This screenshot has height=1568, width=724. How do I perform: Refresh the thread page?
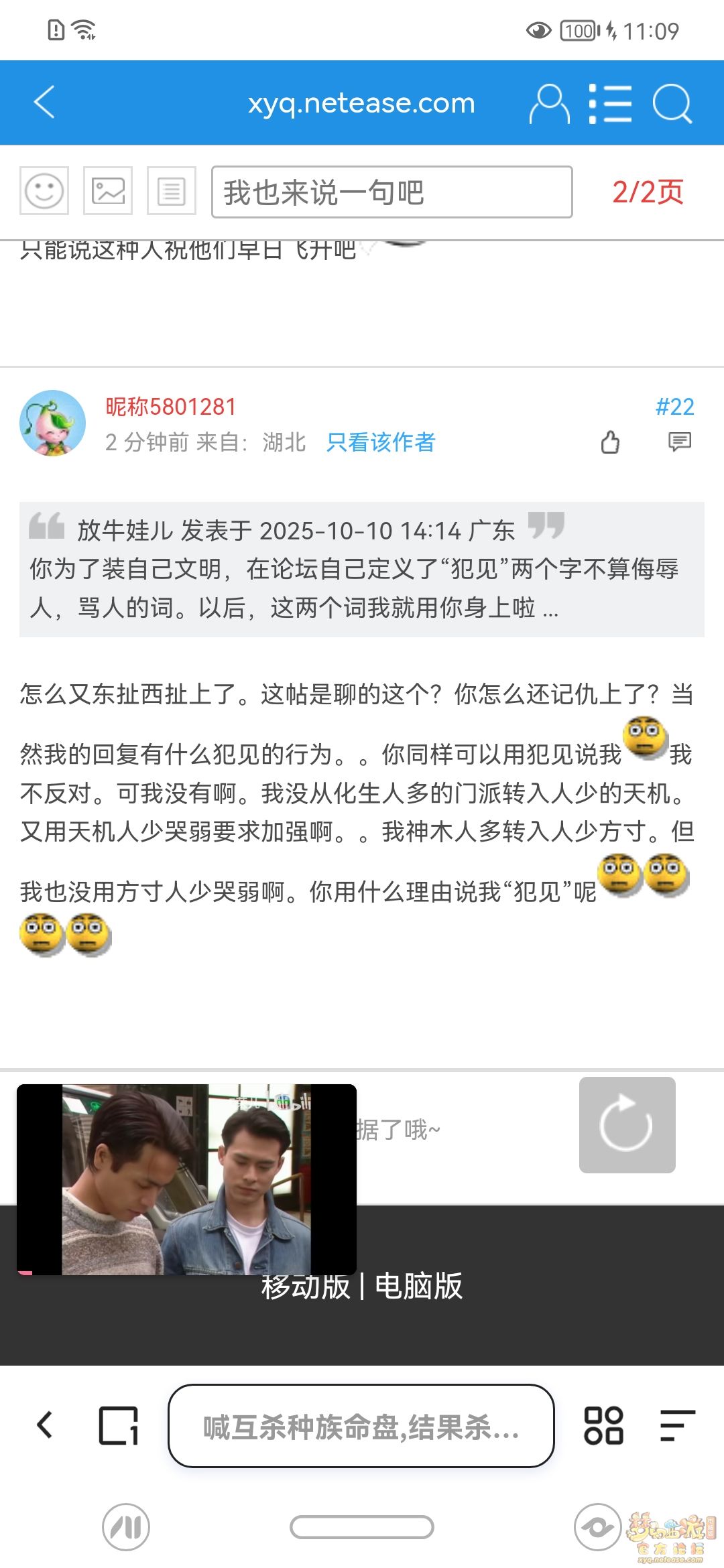627,1125
